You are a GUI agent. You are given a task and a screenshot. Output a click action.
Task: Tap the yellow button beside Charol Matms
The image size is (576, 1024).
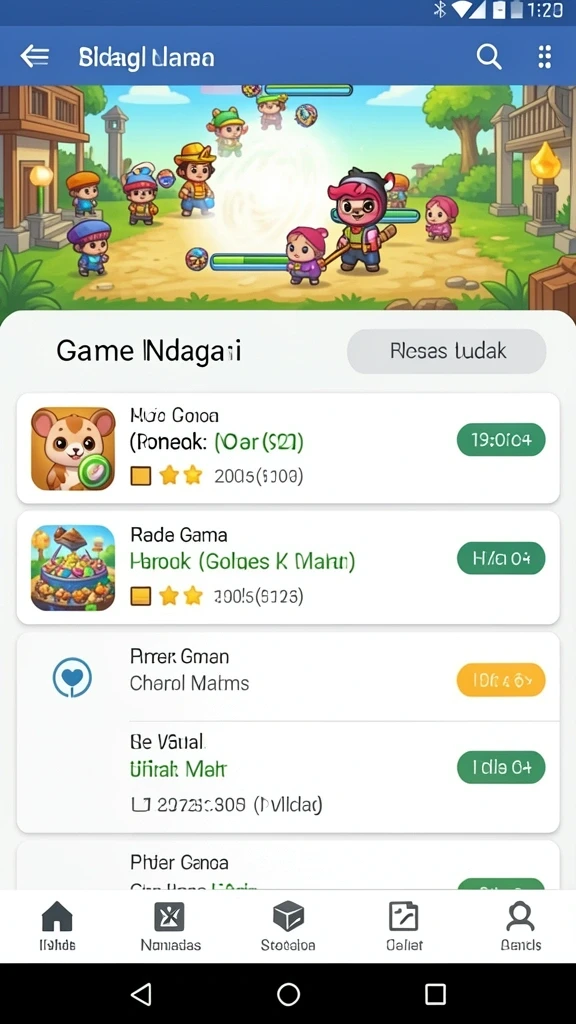tap(501, 680)
